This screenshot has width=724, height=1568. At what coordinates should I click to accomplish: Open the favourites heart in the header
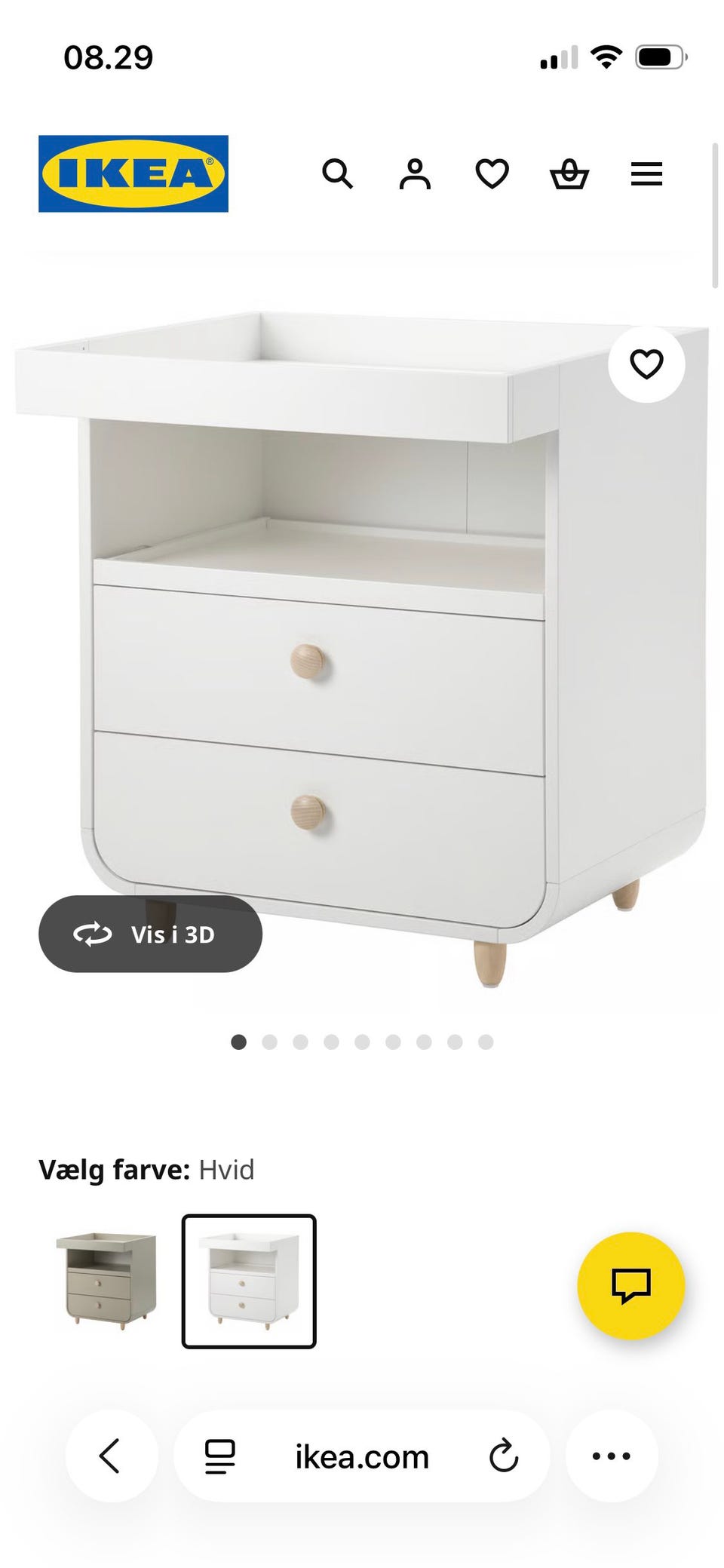[x=492, y=174]
